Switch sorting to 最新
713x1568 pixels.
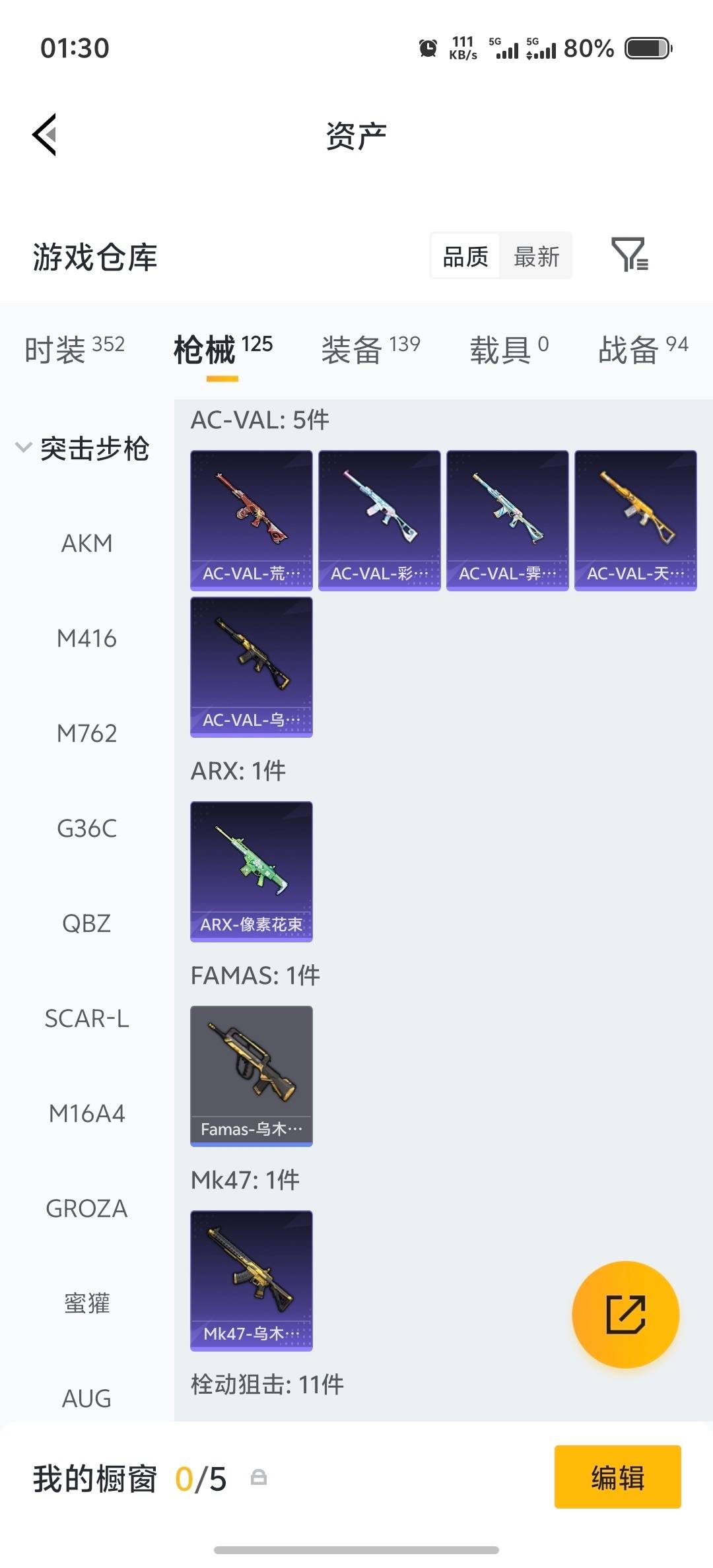pos(536,256)
